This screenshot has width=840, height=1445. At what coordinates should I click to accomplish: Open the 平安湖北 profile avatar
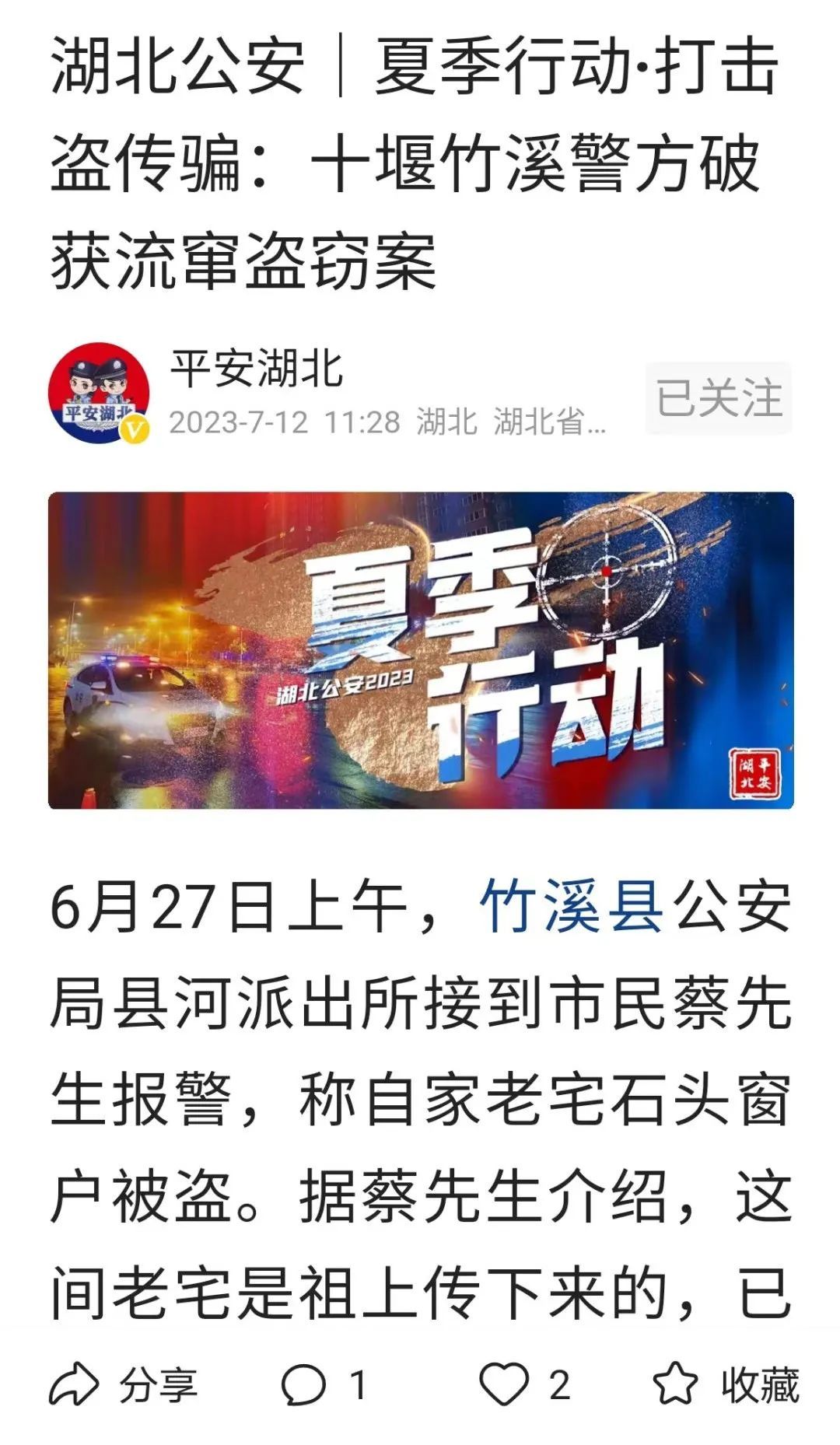click(99, 393)
